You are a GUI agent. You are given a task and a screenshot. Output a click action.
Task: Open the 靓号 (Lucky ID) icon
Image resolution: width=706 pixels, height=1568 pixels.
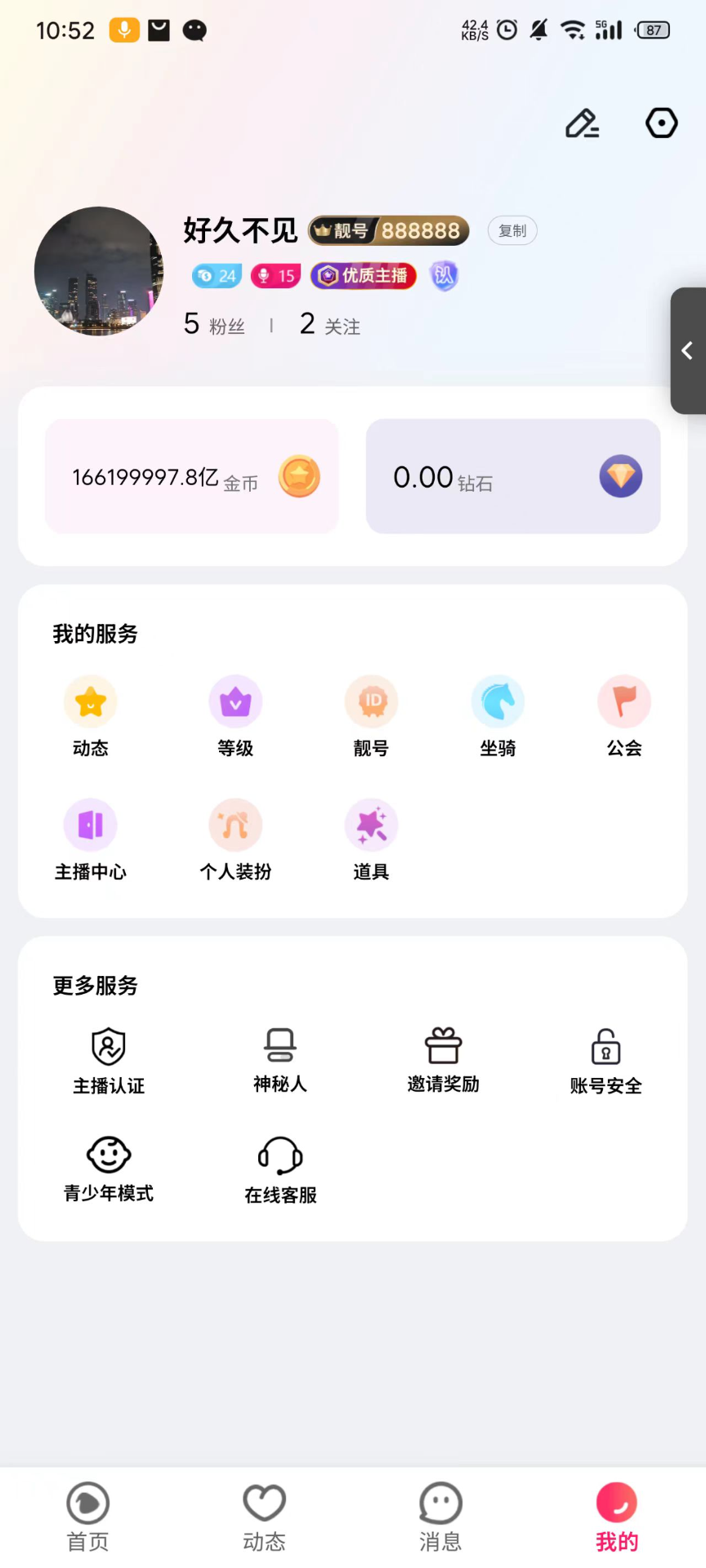[x=371, y=716]
